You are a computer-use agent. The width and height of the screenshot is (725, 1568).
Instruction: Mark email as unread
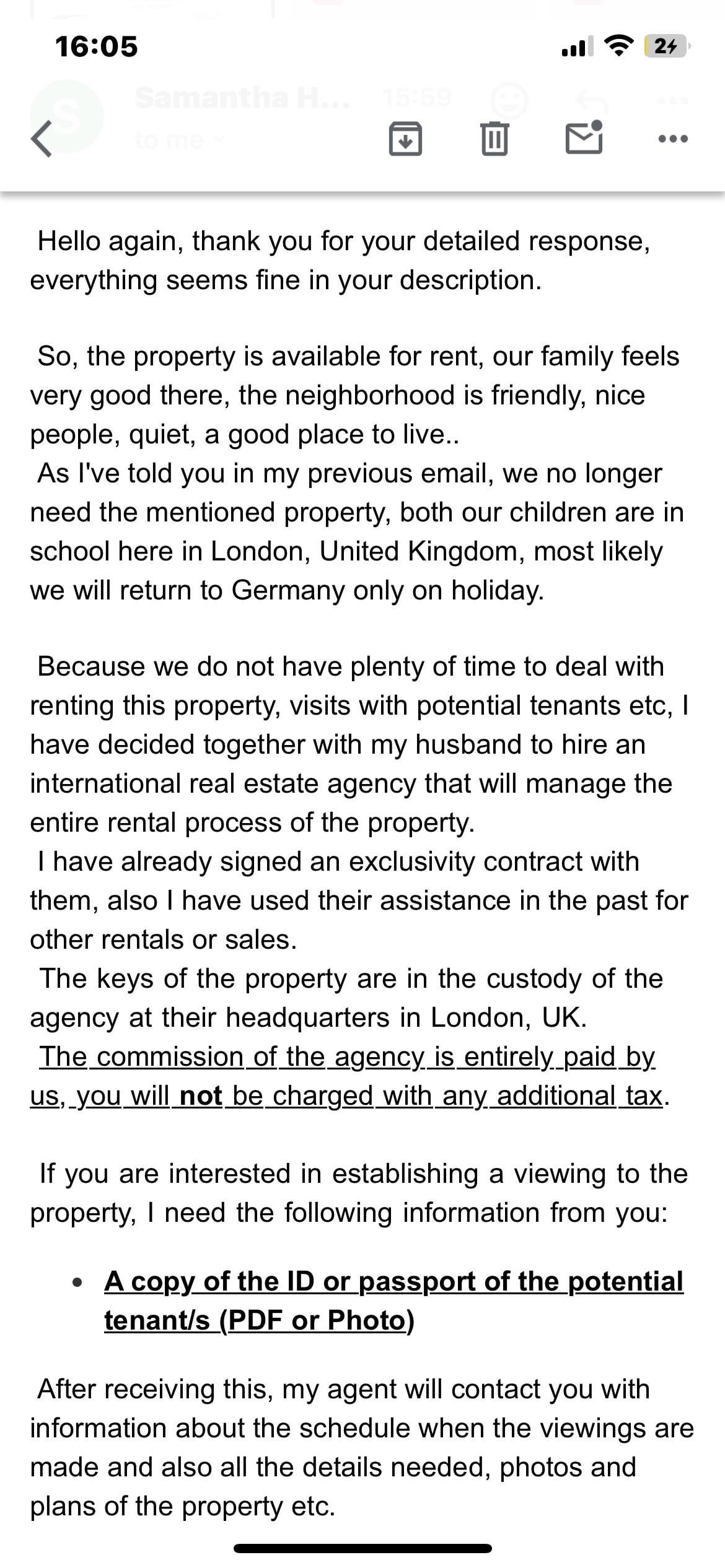(584, 137)
